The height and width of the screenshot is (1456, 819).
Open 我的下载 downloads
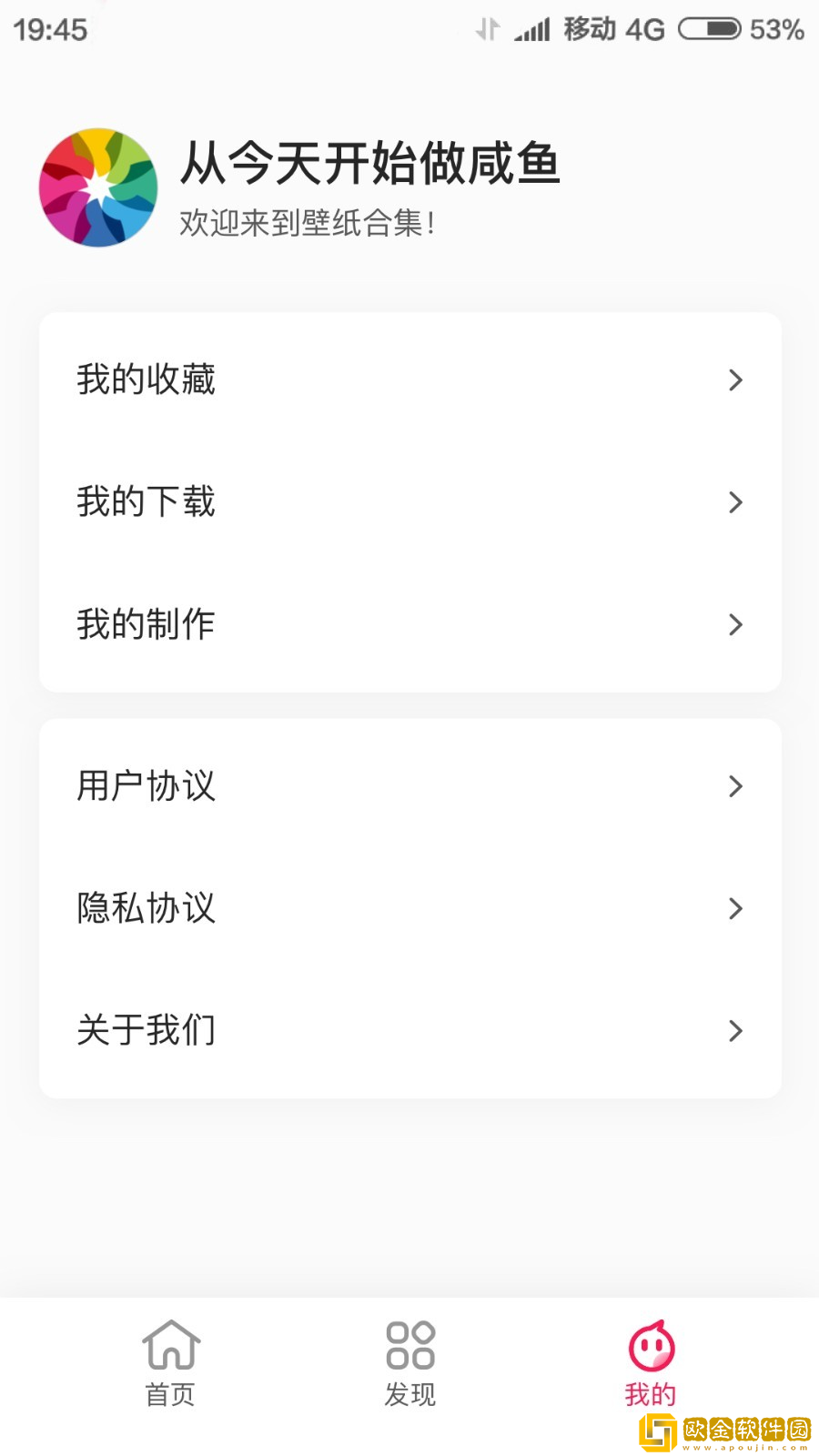point(409,502)
